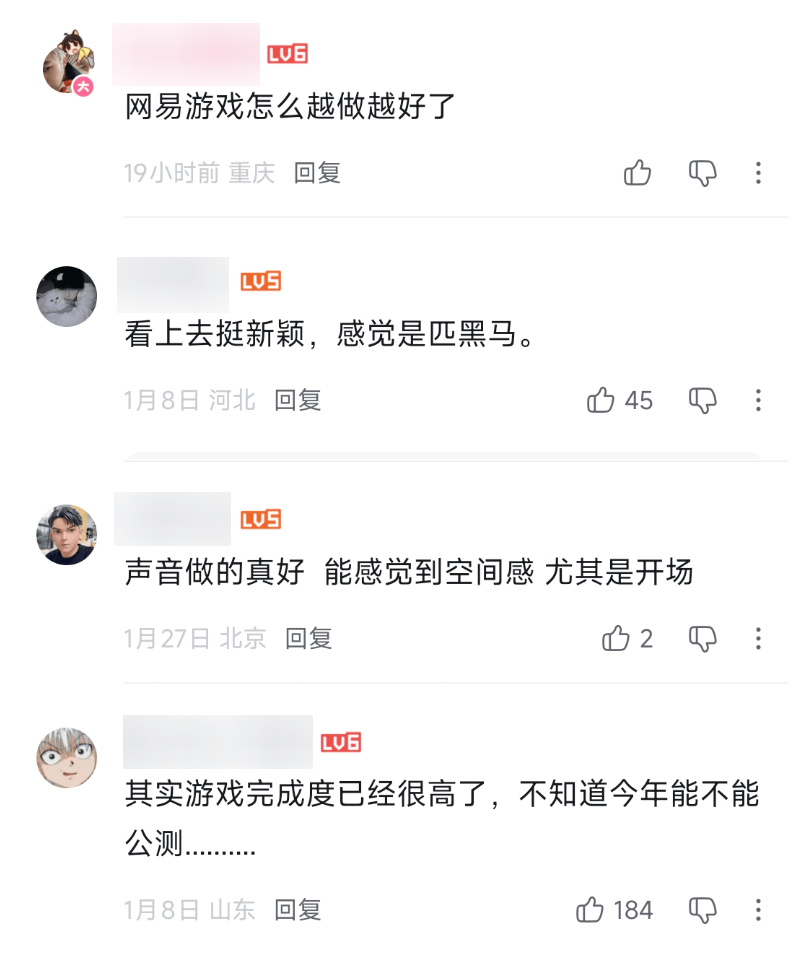View profile of the 北京 commenter's avatar
The image size is (800, 970).
(x=67, y=534)
